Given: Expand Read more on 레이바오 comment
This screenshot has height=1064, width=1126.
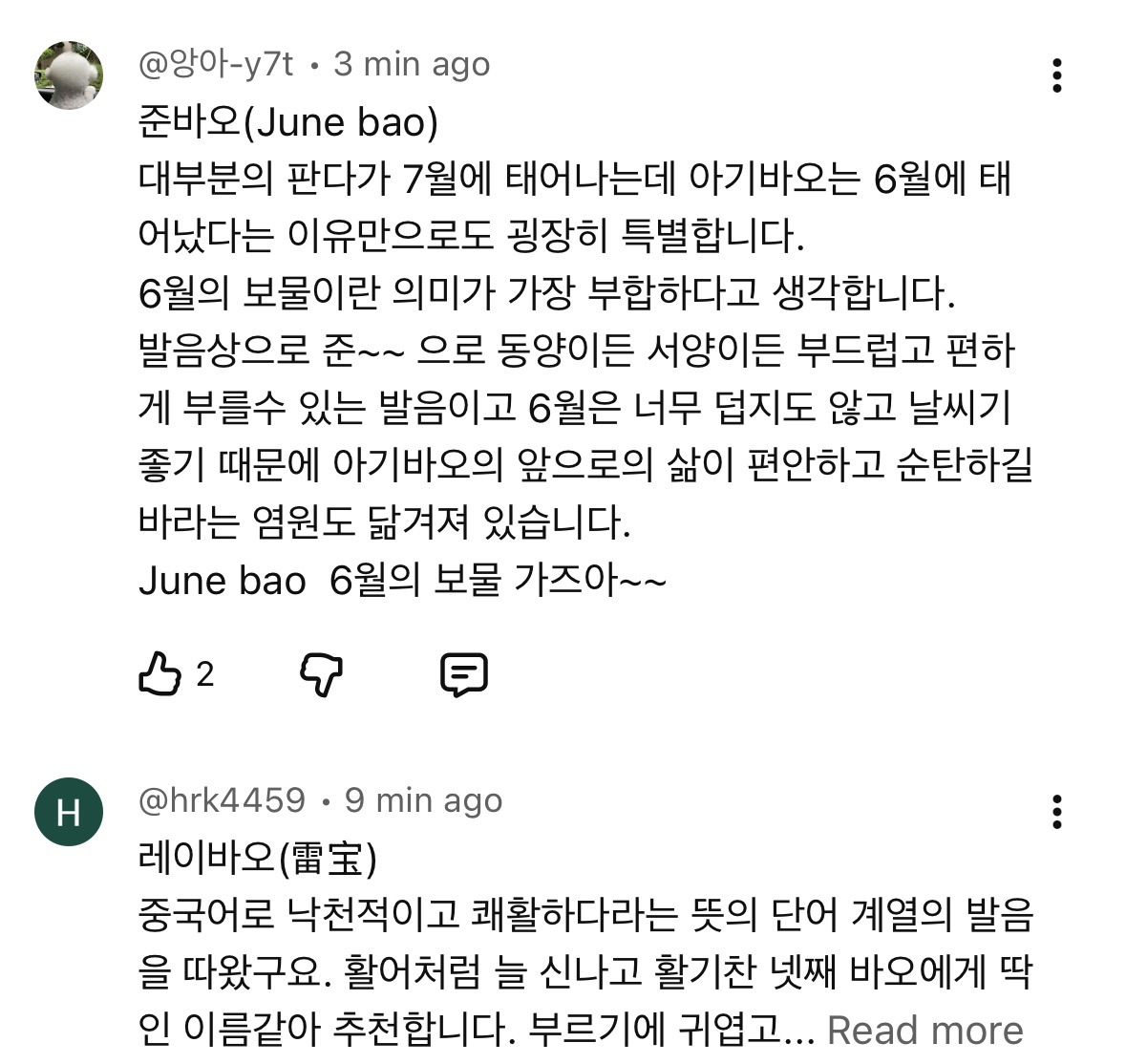Looking at the screenshot, I should pyautogui.click(x=924, y=1031).
